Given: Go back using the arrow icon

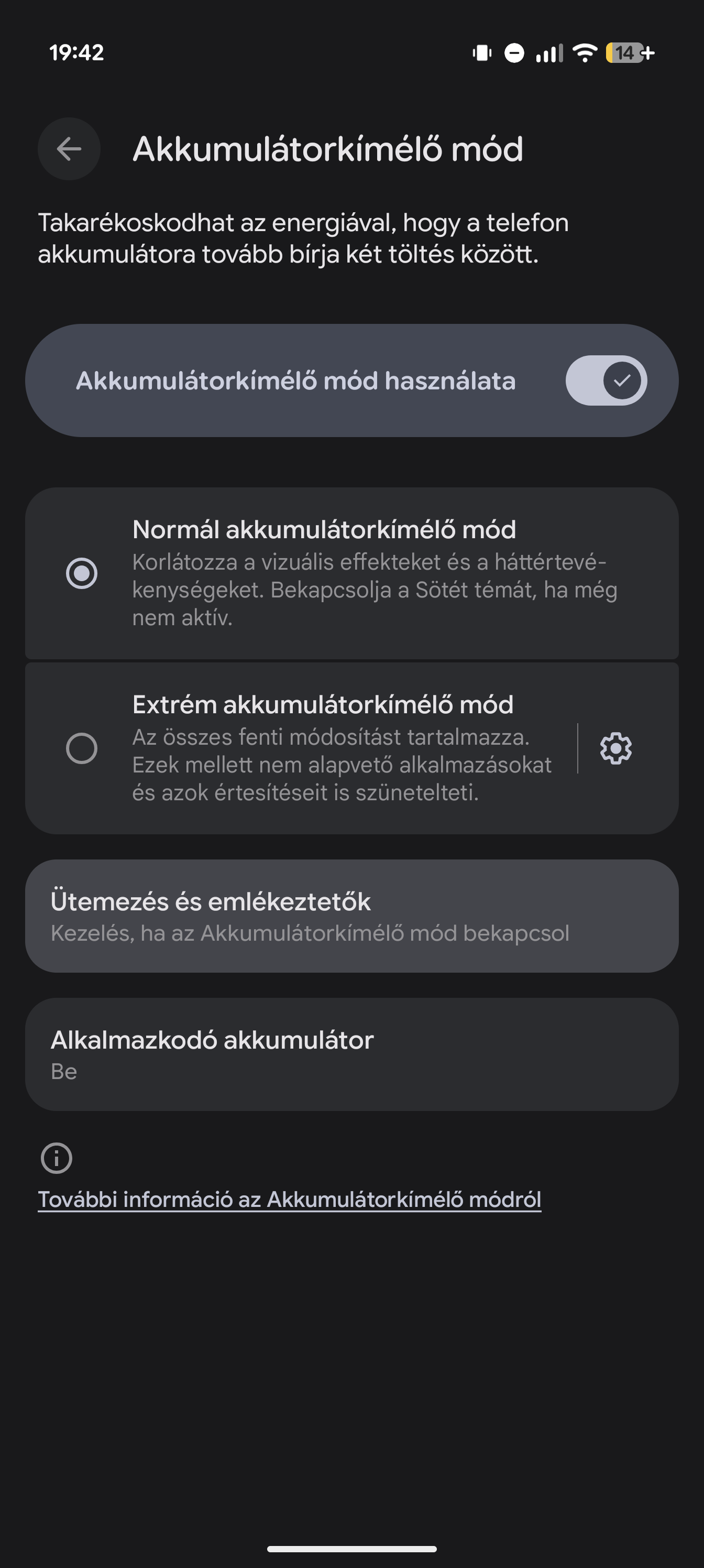Looking at the screenshot, I should 69,148.
